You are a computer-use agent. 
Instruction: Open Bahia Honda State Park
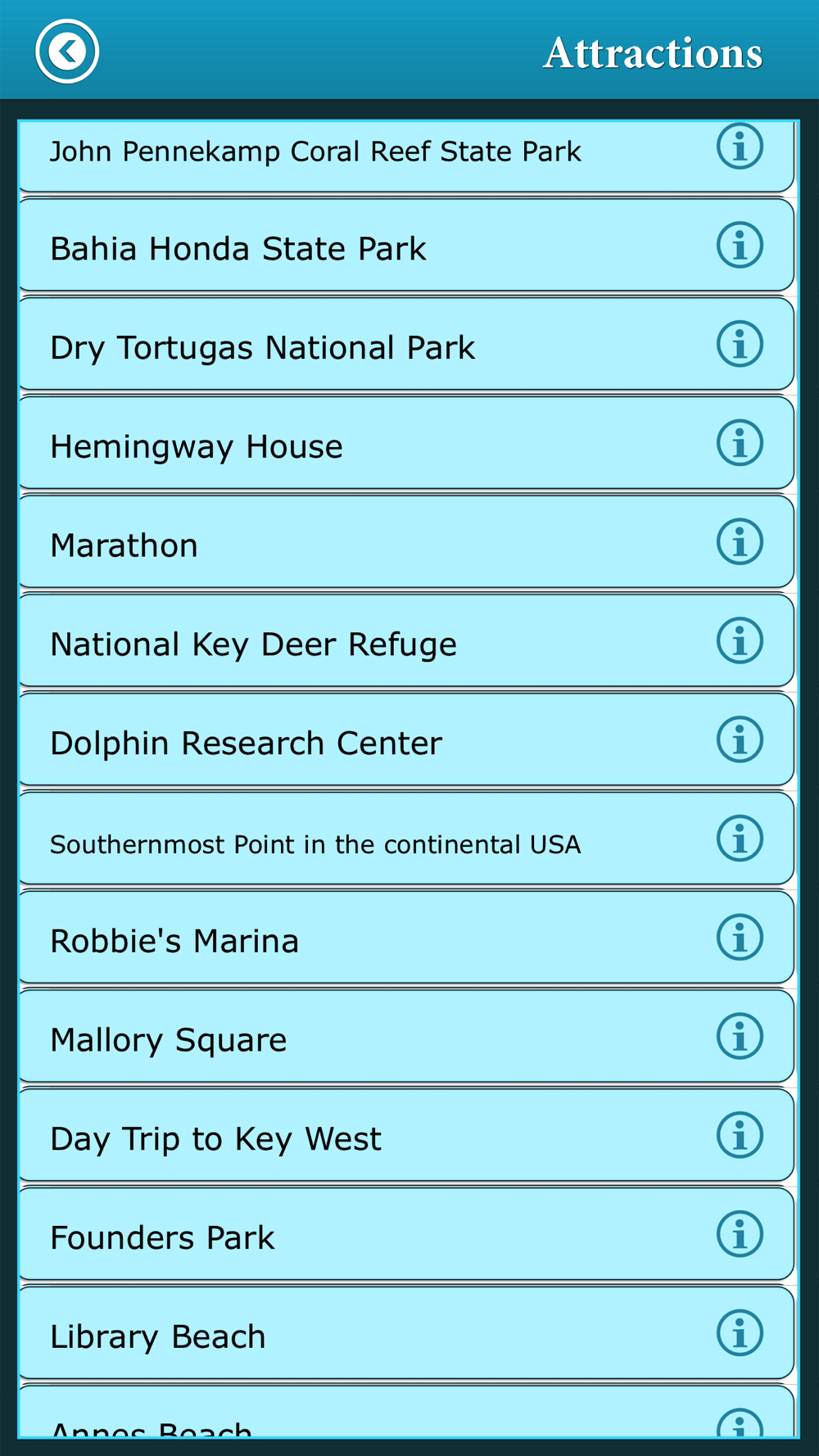point(406,245)
